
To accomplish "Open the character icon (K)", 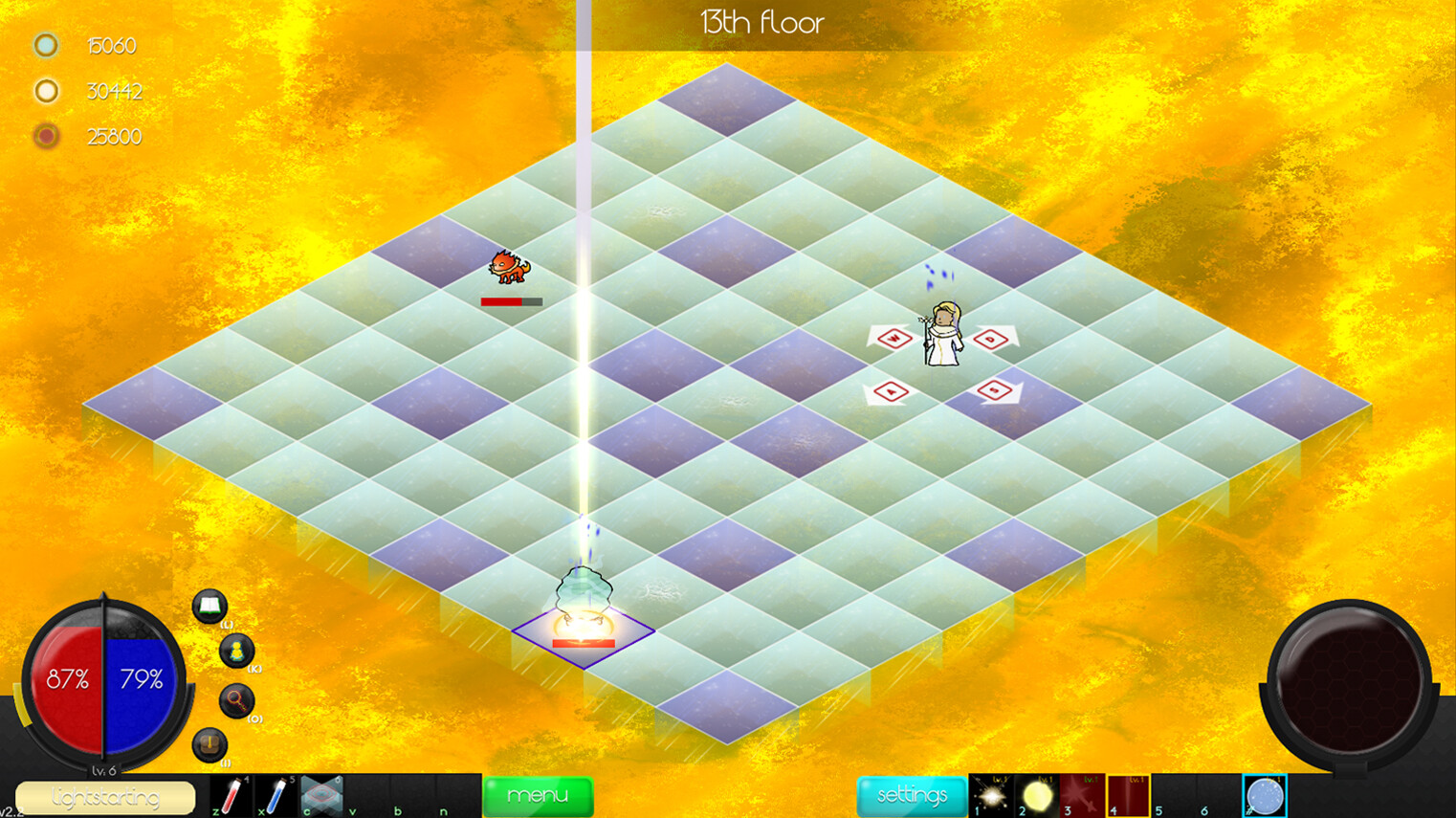I will [x=235, y=652].
